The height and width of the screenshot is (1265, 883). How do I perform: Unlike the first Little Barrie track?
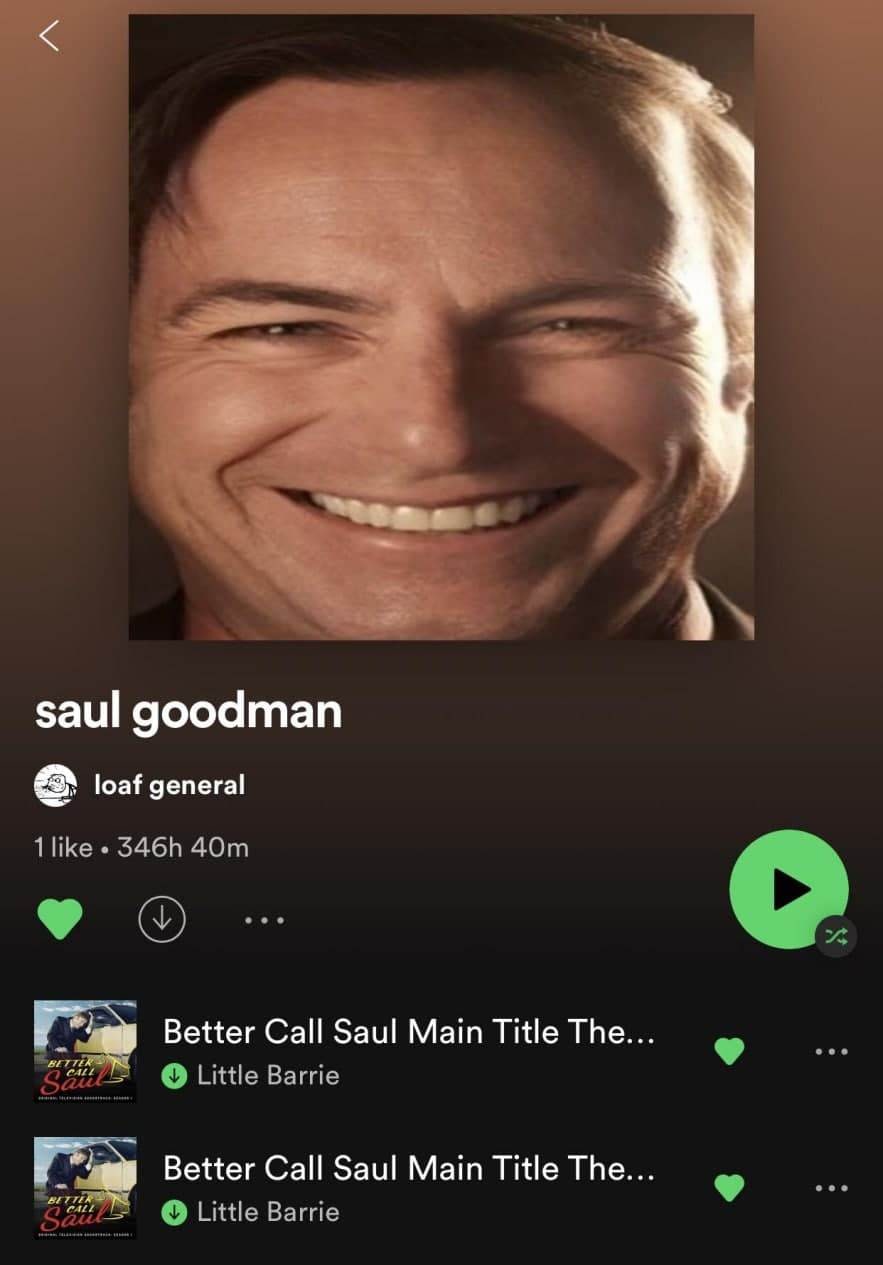click(729, 1051)
